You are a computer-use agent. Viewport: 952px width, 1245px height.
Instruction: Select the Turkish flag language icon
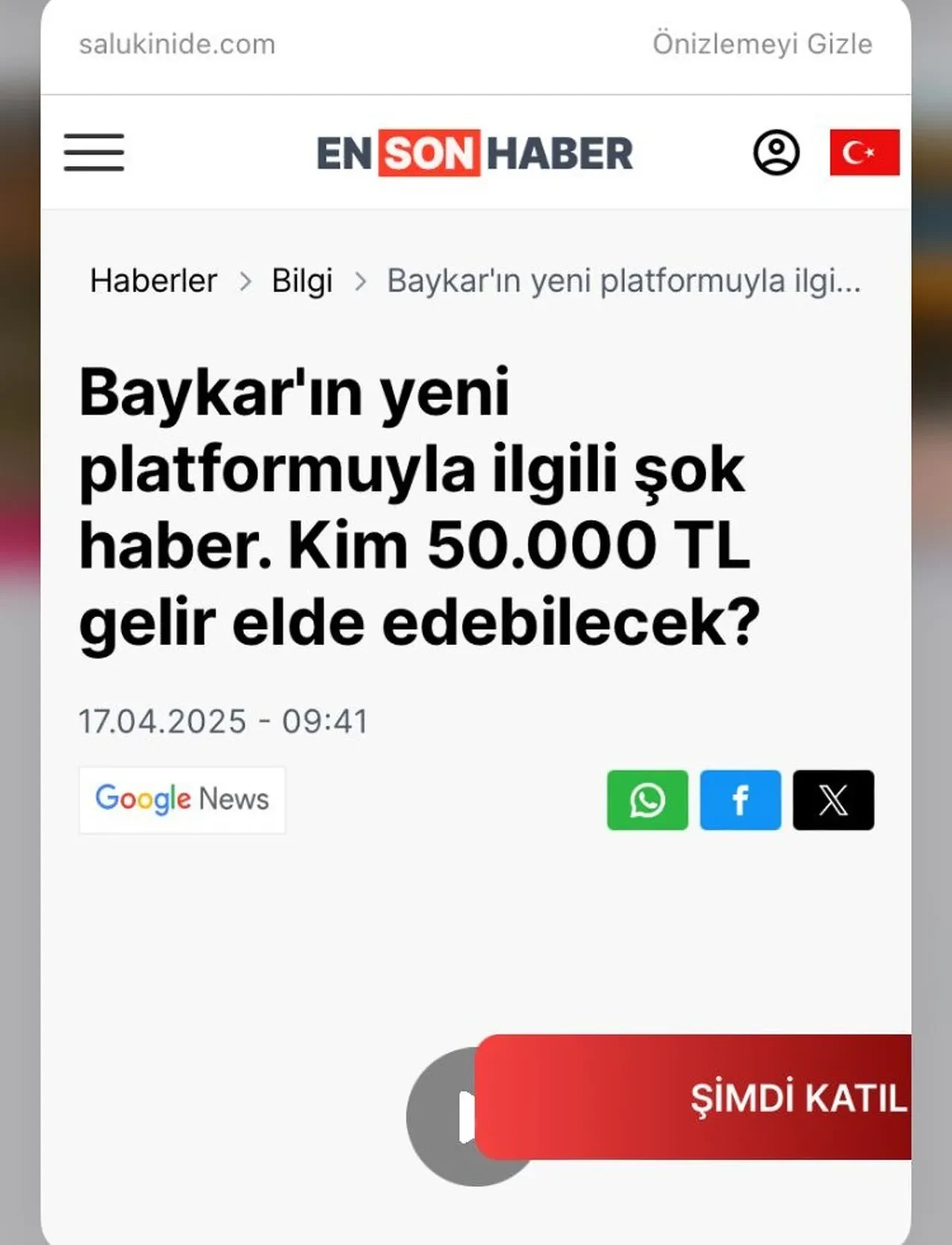864,152
